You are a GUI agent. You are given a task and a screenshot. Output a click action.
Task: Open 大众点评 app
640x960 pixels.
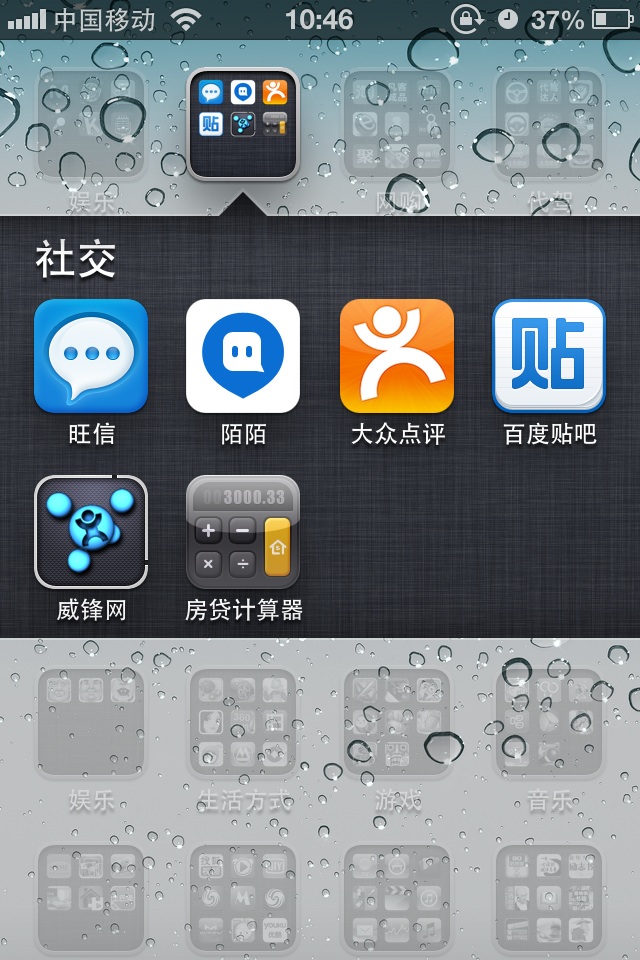click(396, 357)
